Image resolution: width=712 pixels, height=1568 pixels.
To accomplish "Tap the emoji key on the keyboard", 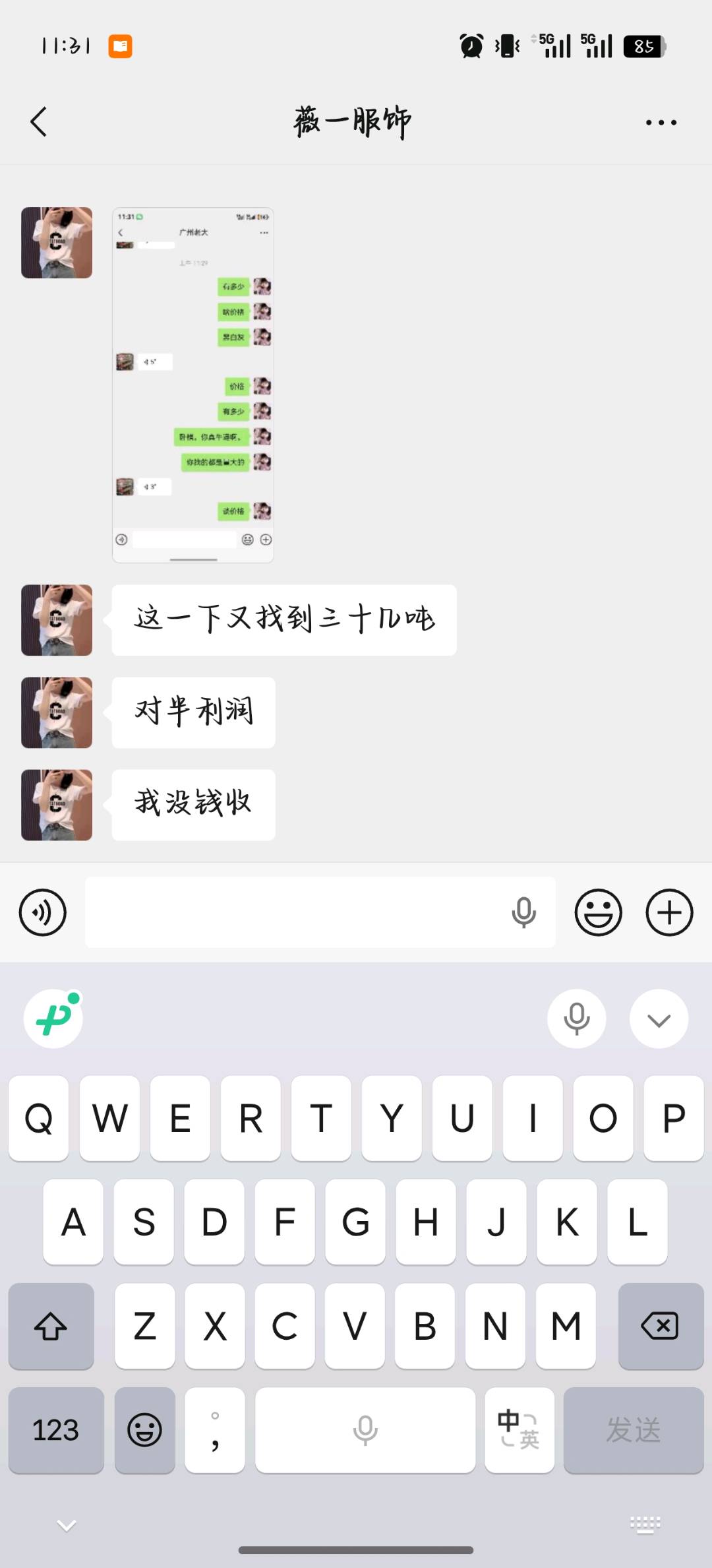I will coord(144,1431).
